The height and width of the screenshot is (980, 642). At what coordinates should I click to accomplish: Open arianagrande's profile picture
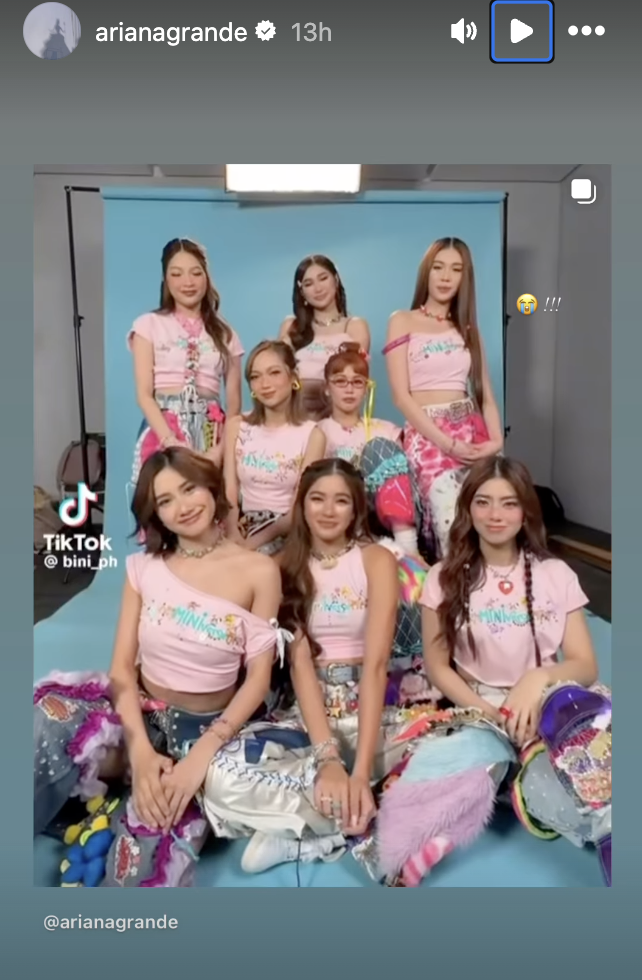tap(51, 31)
